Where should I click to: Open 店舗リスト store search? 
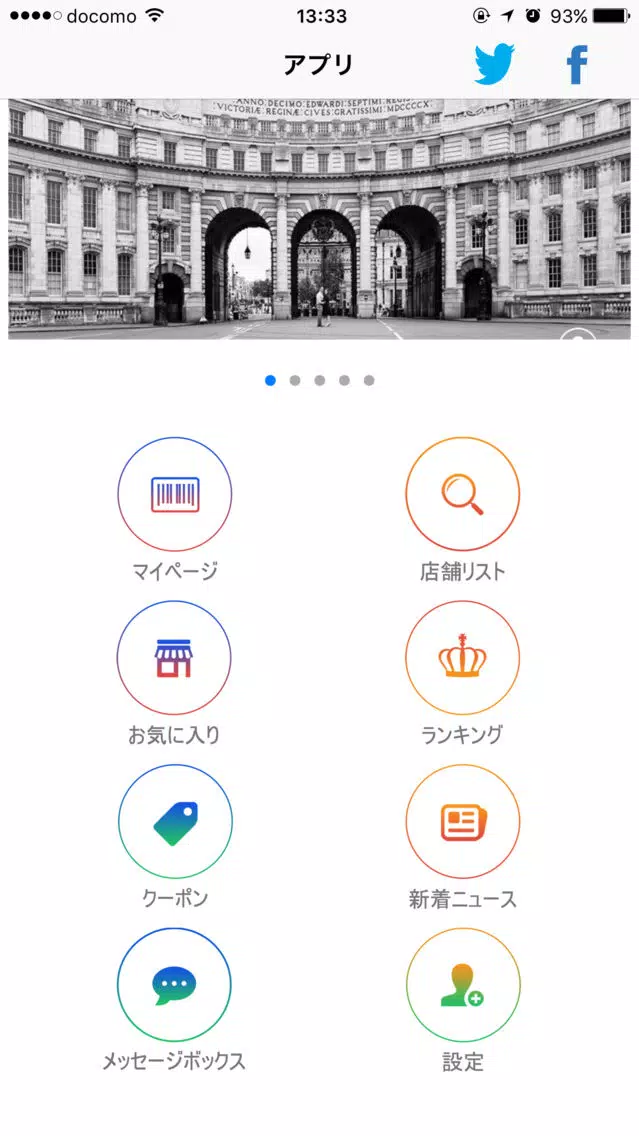(462, 494)
